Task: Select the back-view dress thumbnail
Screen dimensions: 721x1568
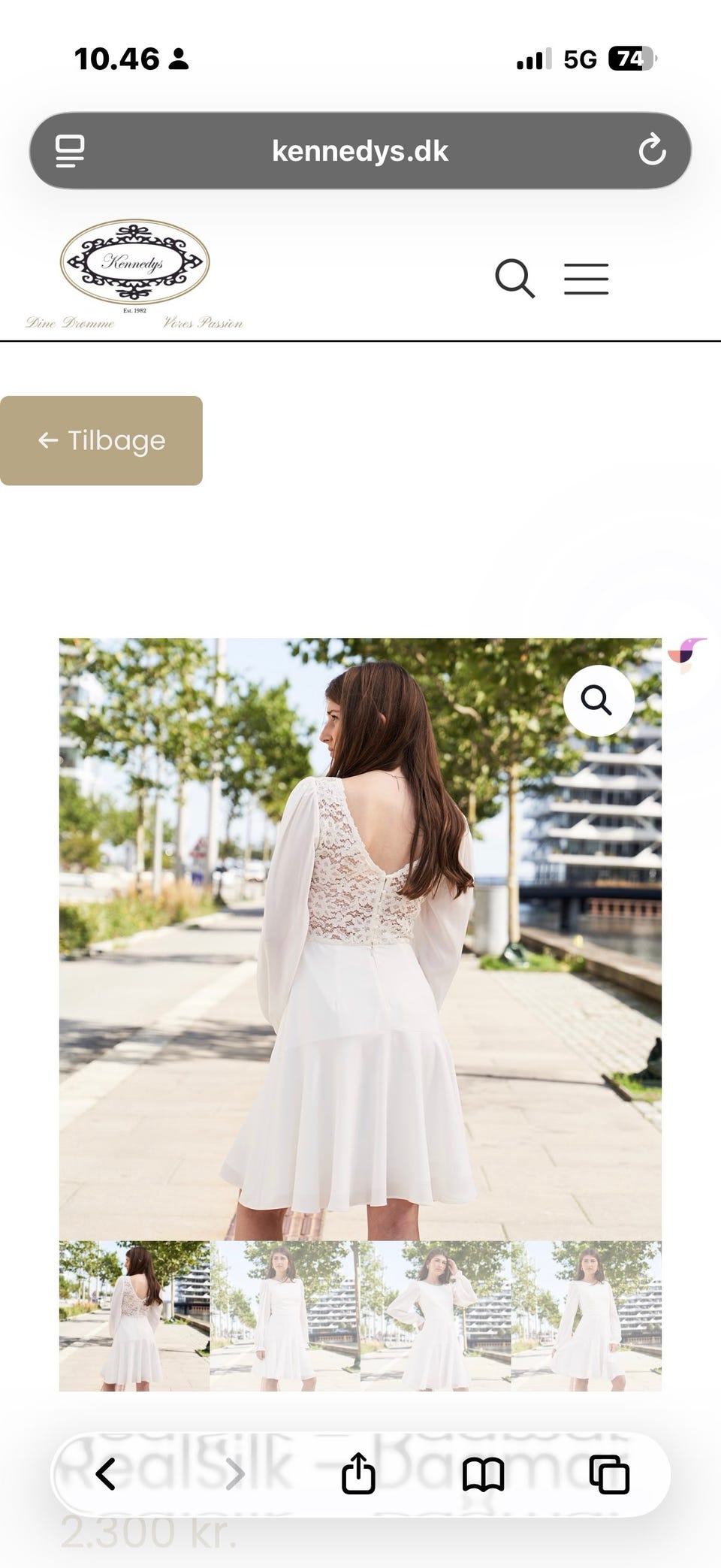Action: tap(134, 1316)
